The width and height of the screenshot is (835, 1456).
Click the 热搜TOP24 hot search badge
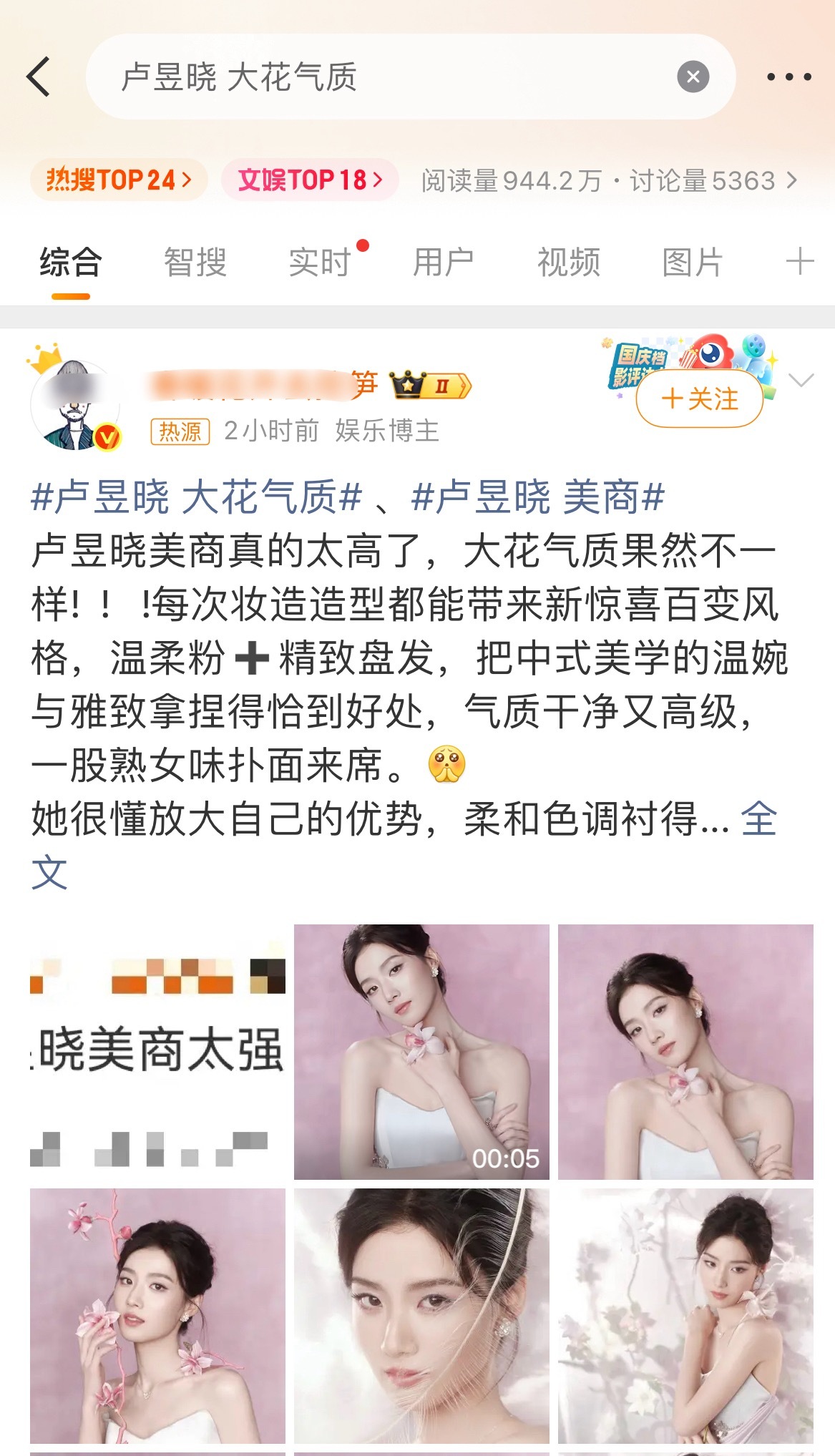pyautogui.click(x=119, y=180)
